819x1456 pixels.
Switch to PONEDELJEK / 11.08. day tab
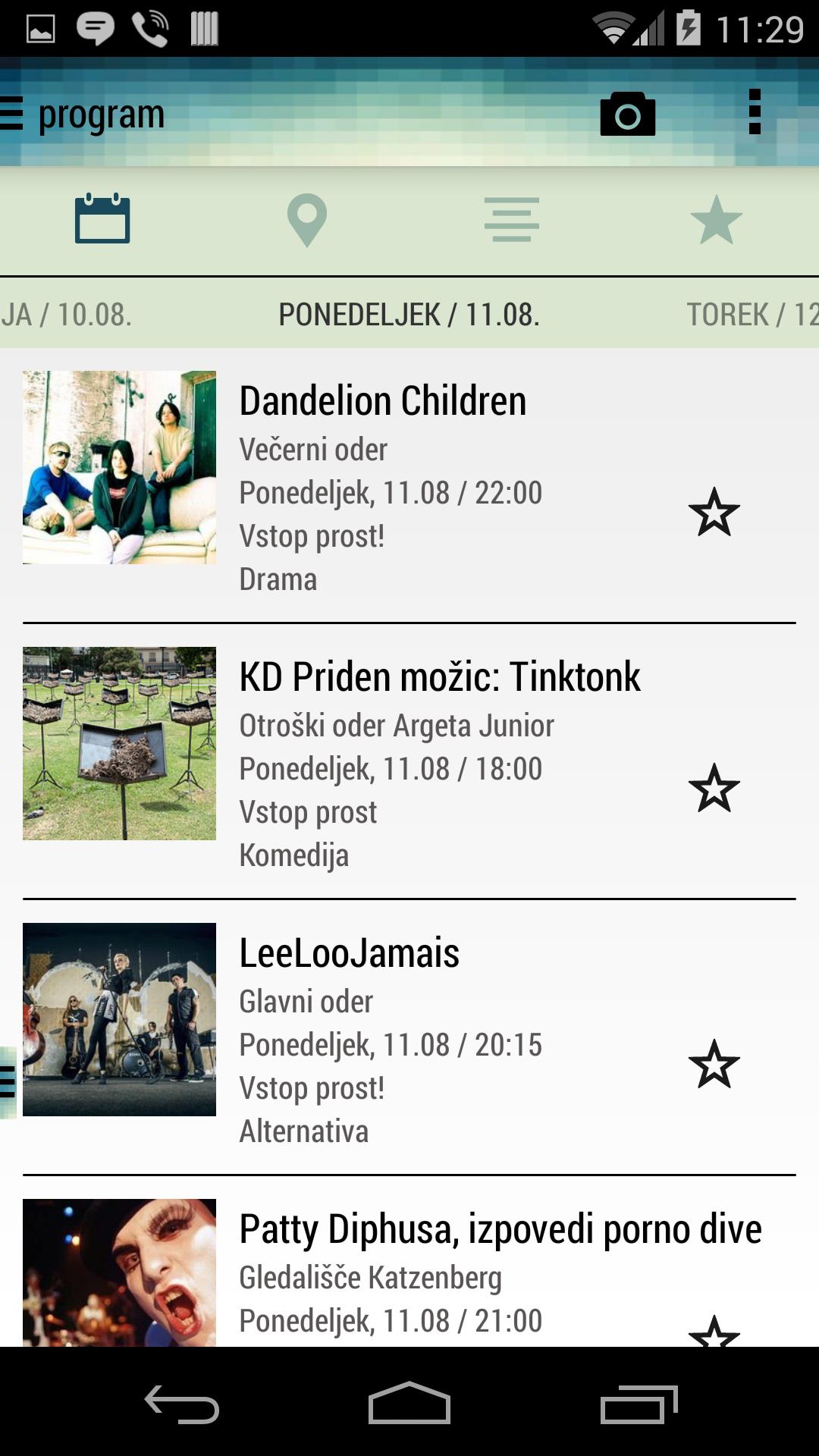(x=409, y=313)
